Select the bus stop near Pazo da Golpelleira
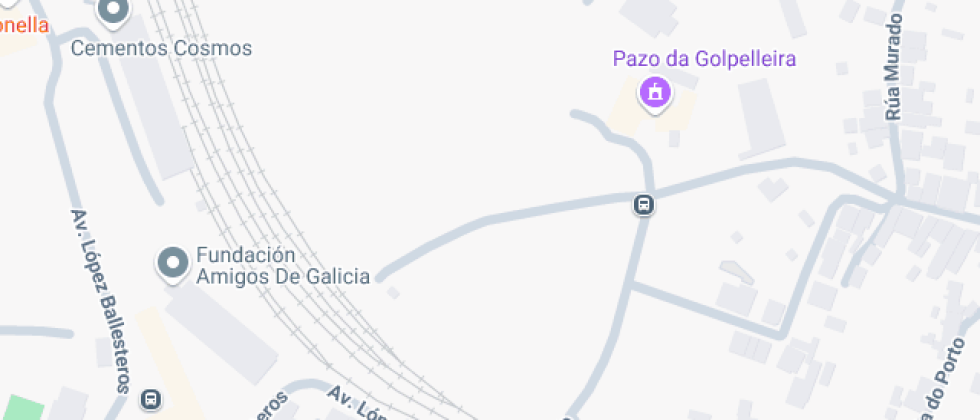 tap(644, 206)
